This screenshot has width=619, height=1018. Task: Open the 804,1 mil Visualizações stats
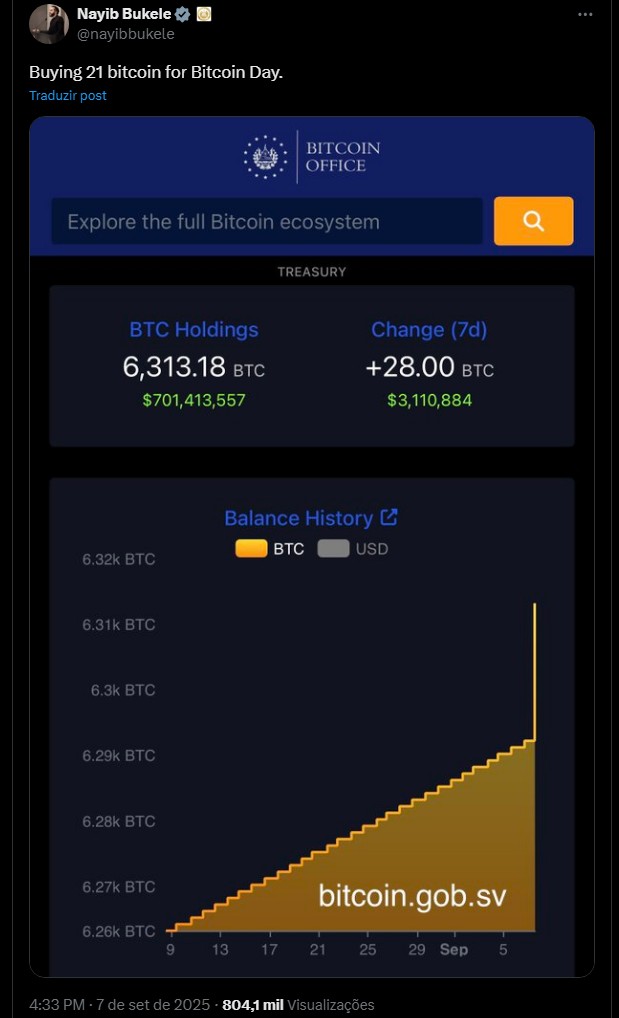pos(298,1004)
